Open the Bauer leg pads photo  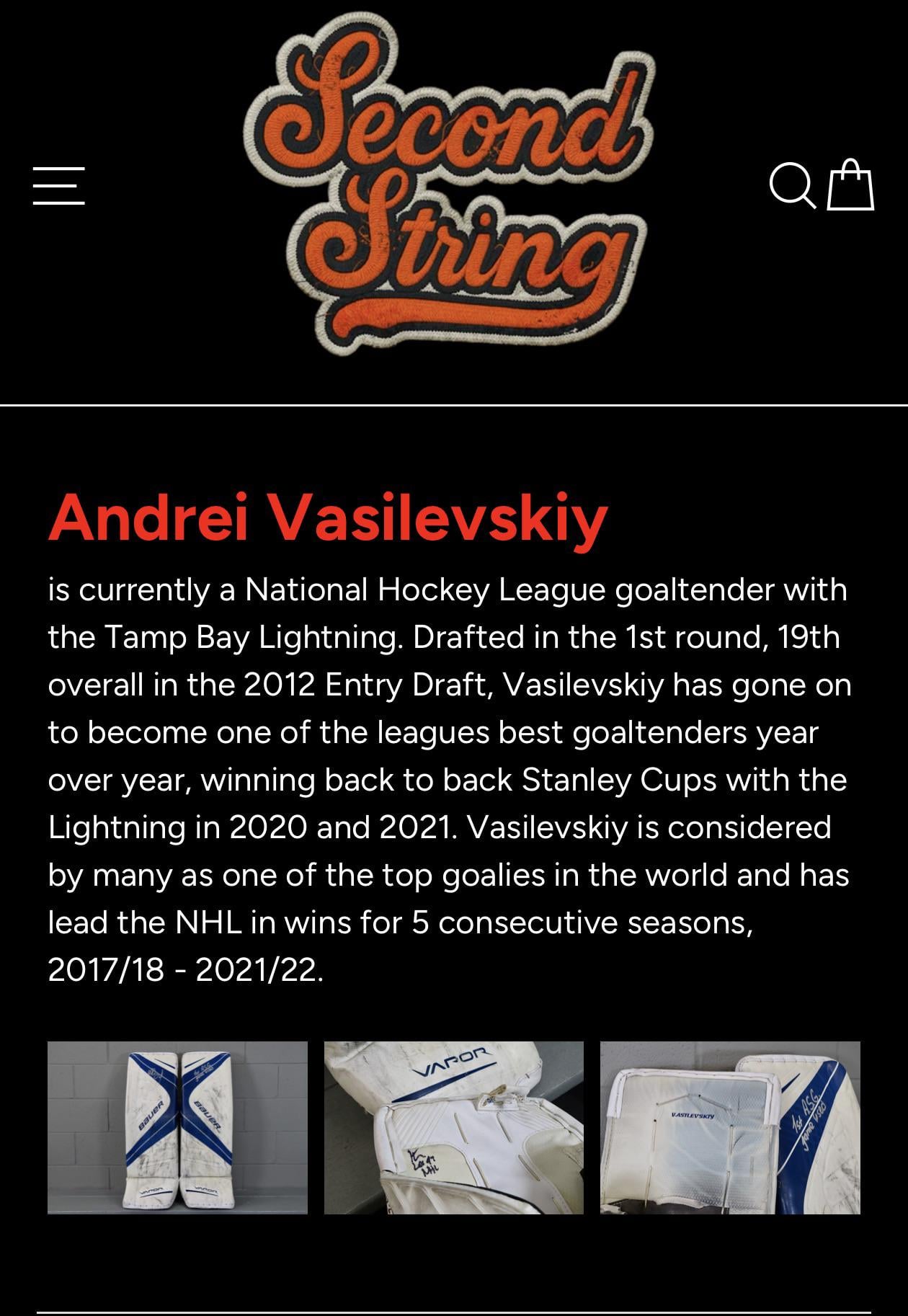(177, 1127)
